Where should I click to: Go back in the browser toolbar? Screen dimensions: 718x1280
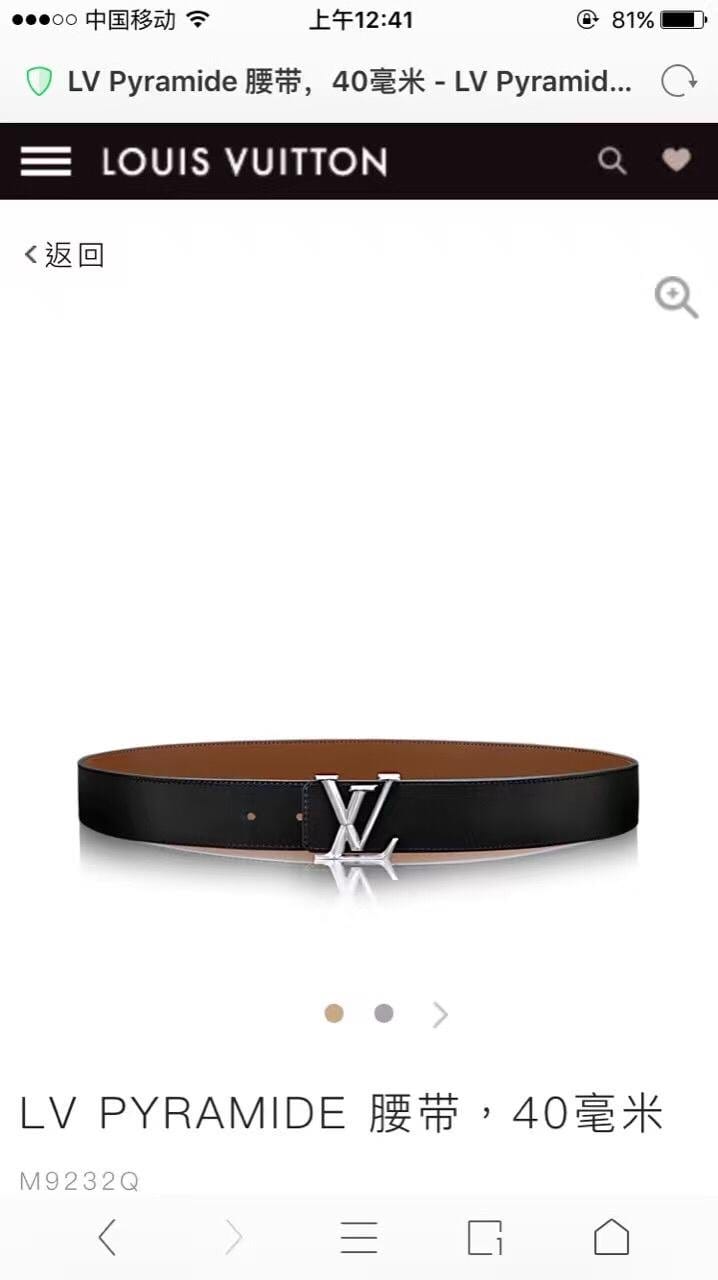107,1237
